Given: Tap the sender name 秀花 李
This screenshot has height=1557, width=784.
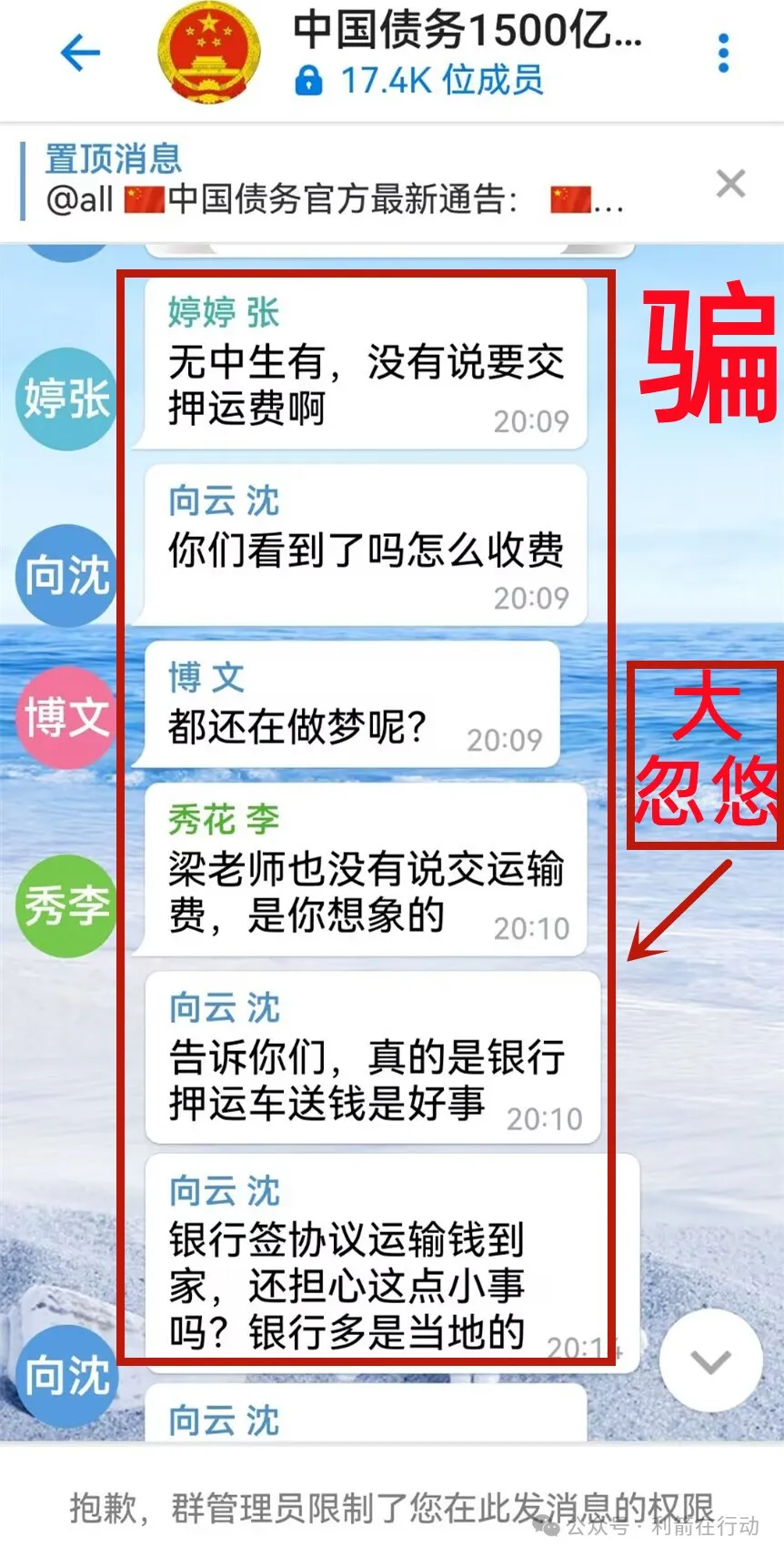Looking at the screenshot, I should pyautogui.click(x=224, y=819).
